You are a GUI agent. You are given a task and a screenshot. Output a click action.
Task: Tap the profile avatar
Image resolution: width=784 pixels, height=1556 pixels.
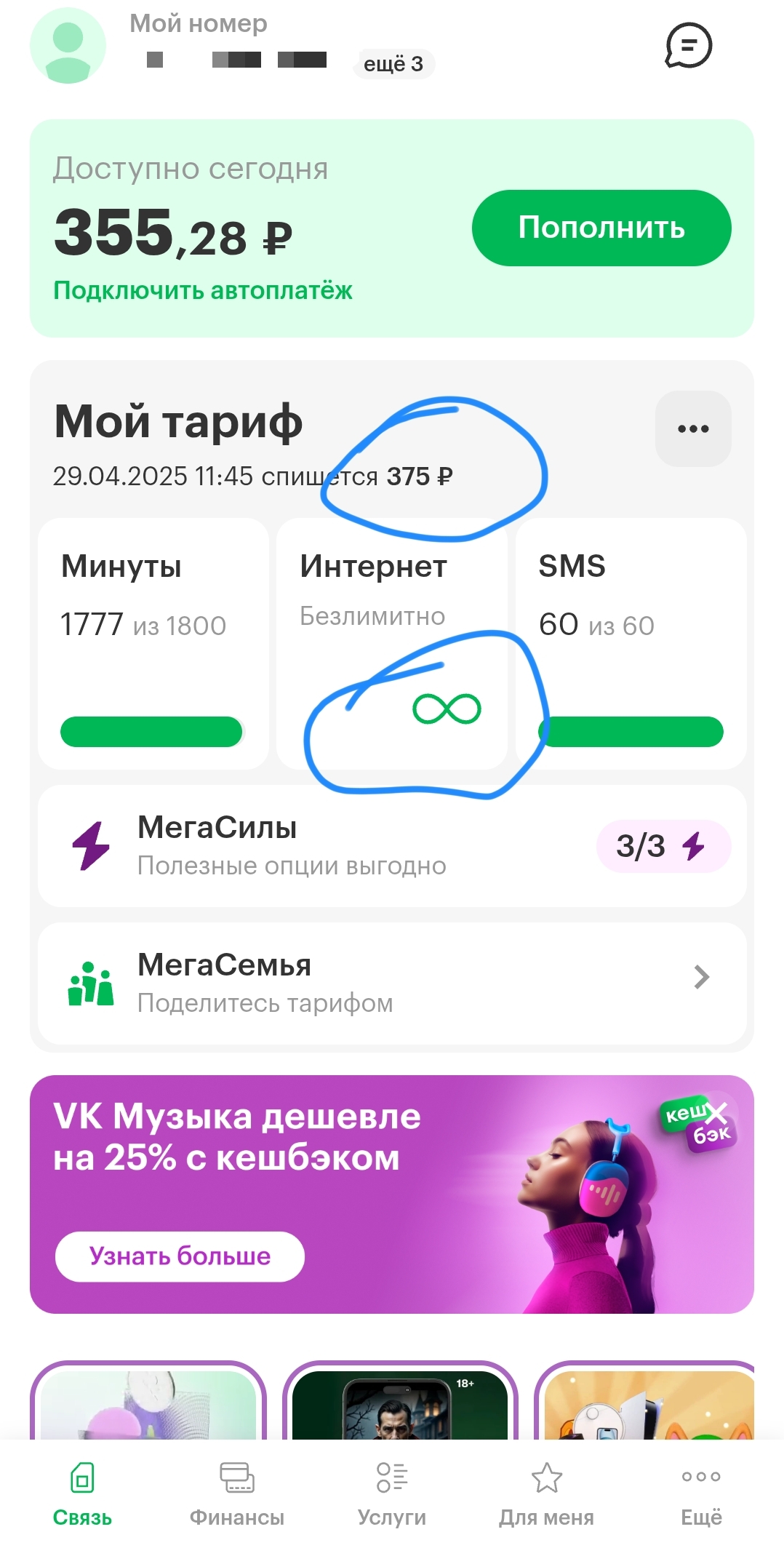point(68,47)
